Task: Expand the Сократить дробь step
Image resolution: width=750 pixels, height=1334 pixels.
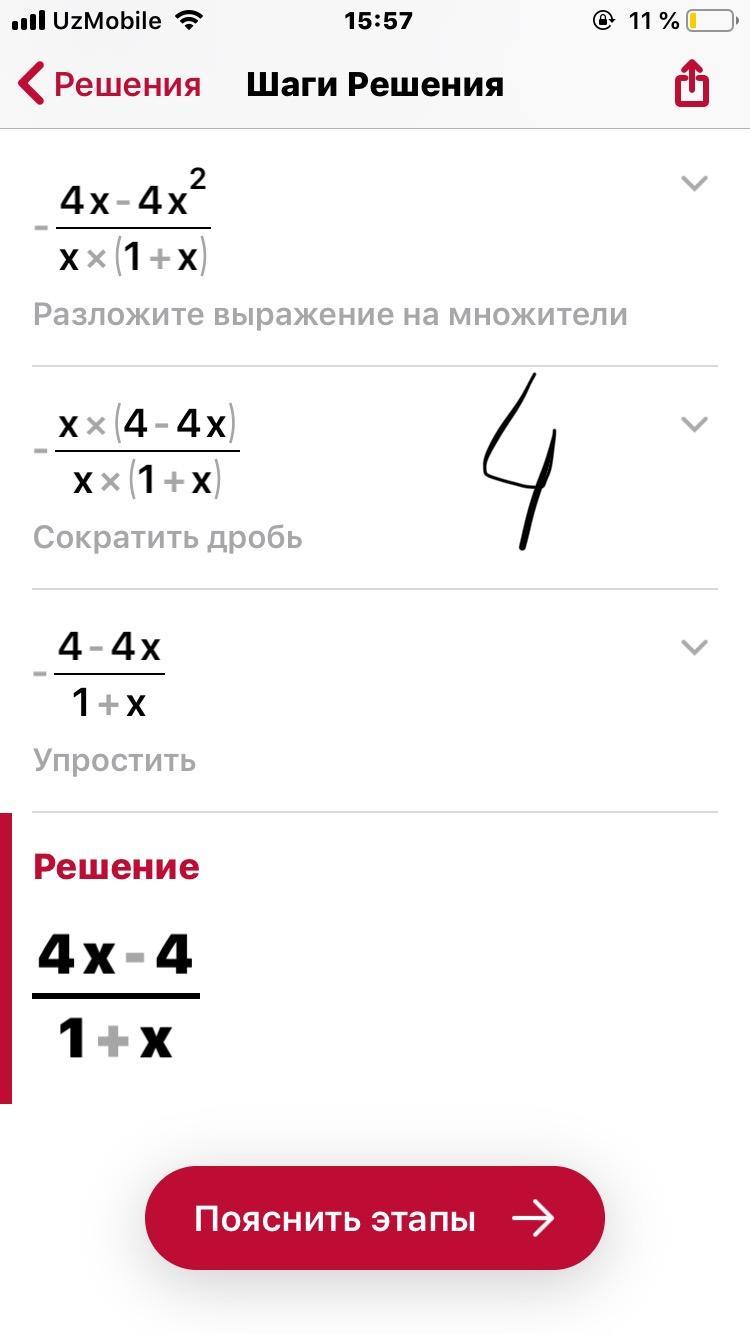Action: [694, 424]
